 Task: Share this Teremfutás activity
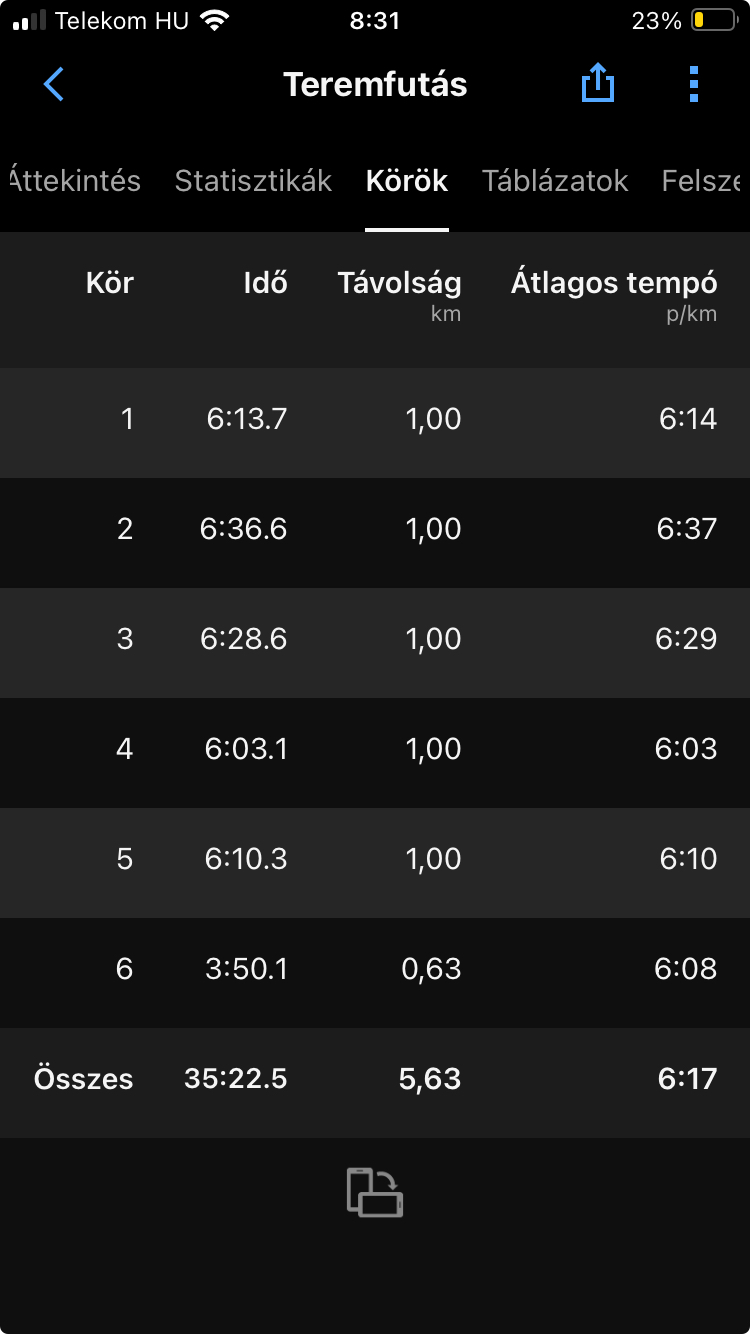[597, 84]
